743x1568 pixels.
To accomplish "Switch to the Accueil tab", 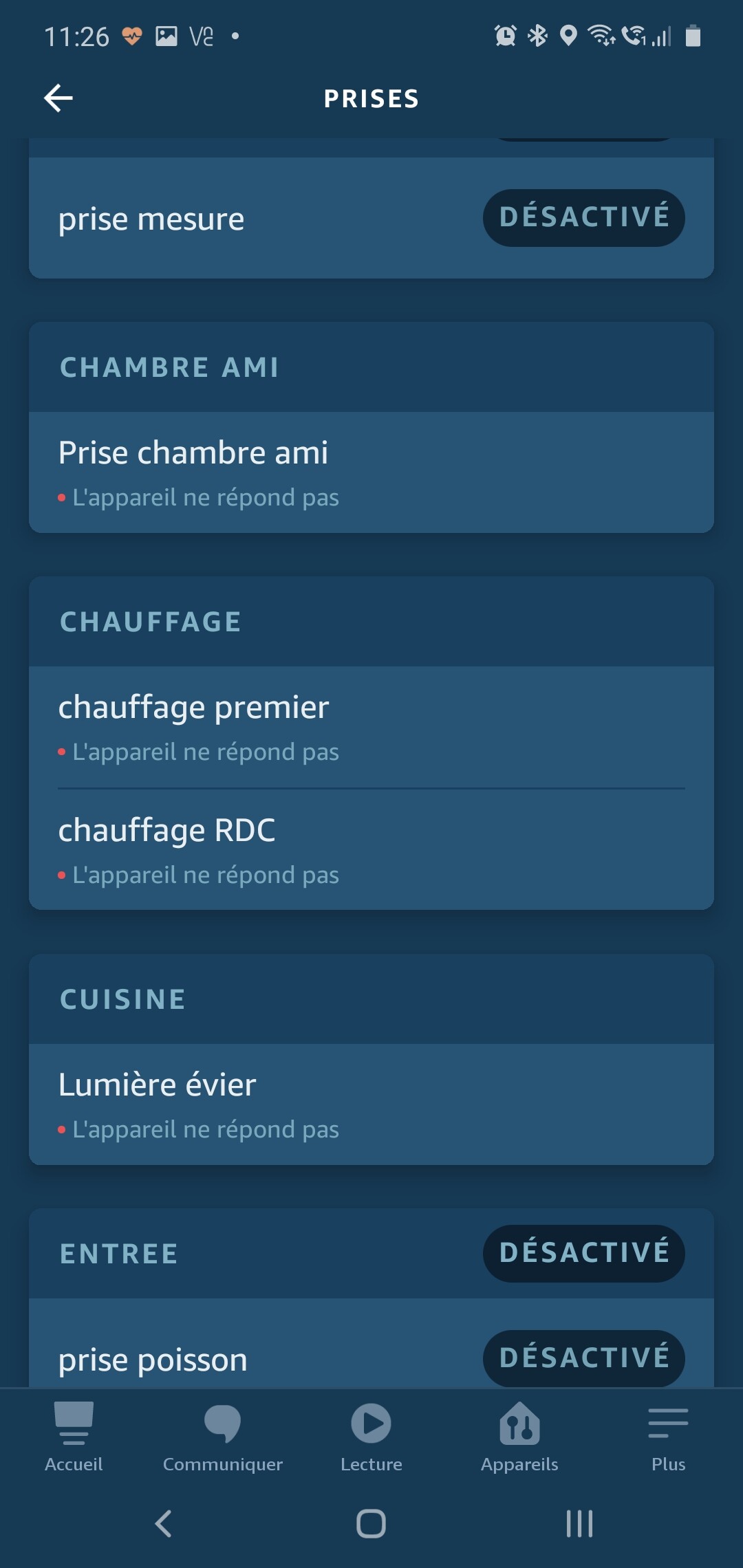I will (x=74, y=1437).
